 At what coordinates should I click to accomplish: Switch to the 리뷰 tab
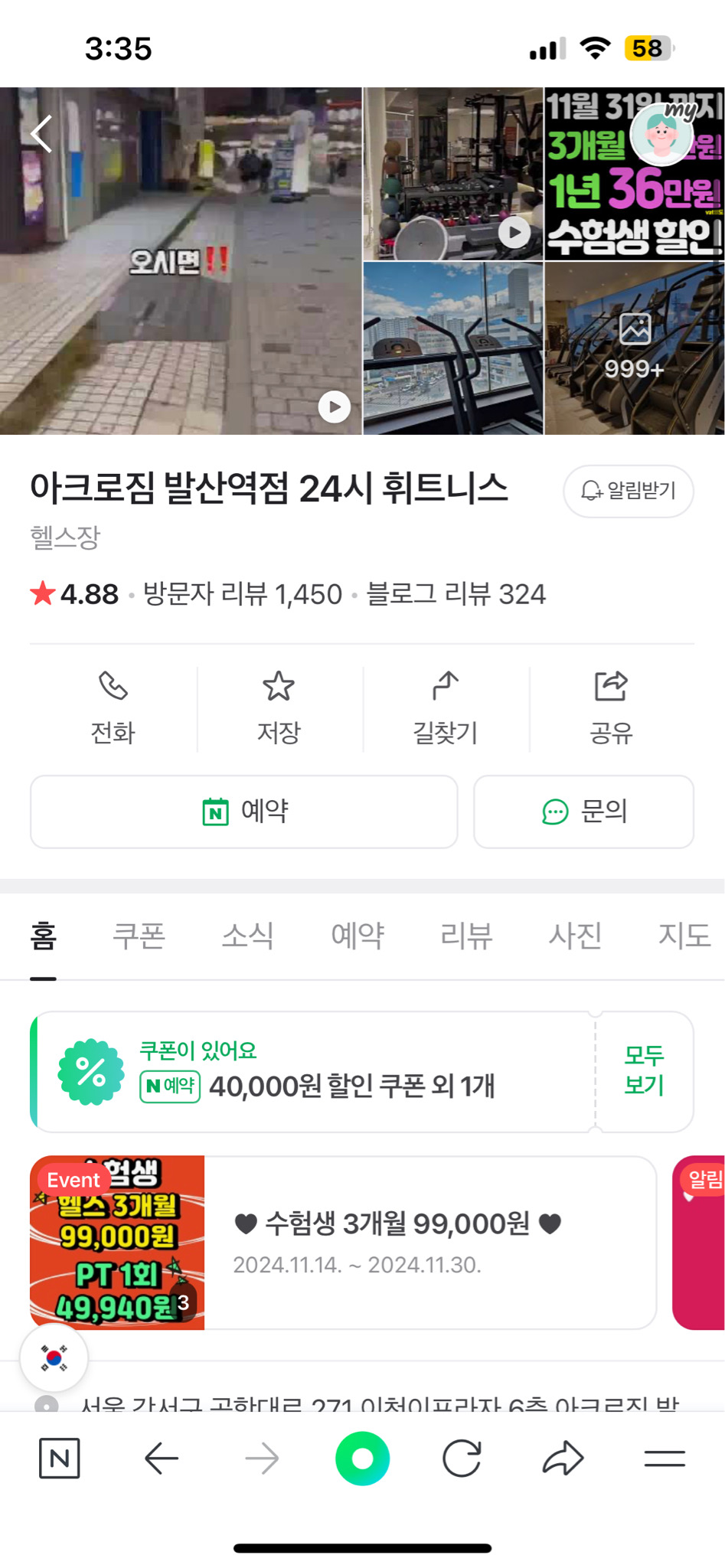(466, 936)
